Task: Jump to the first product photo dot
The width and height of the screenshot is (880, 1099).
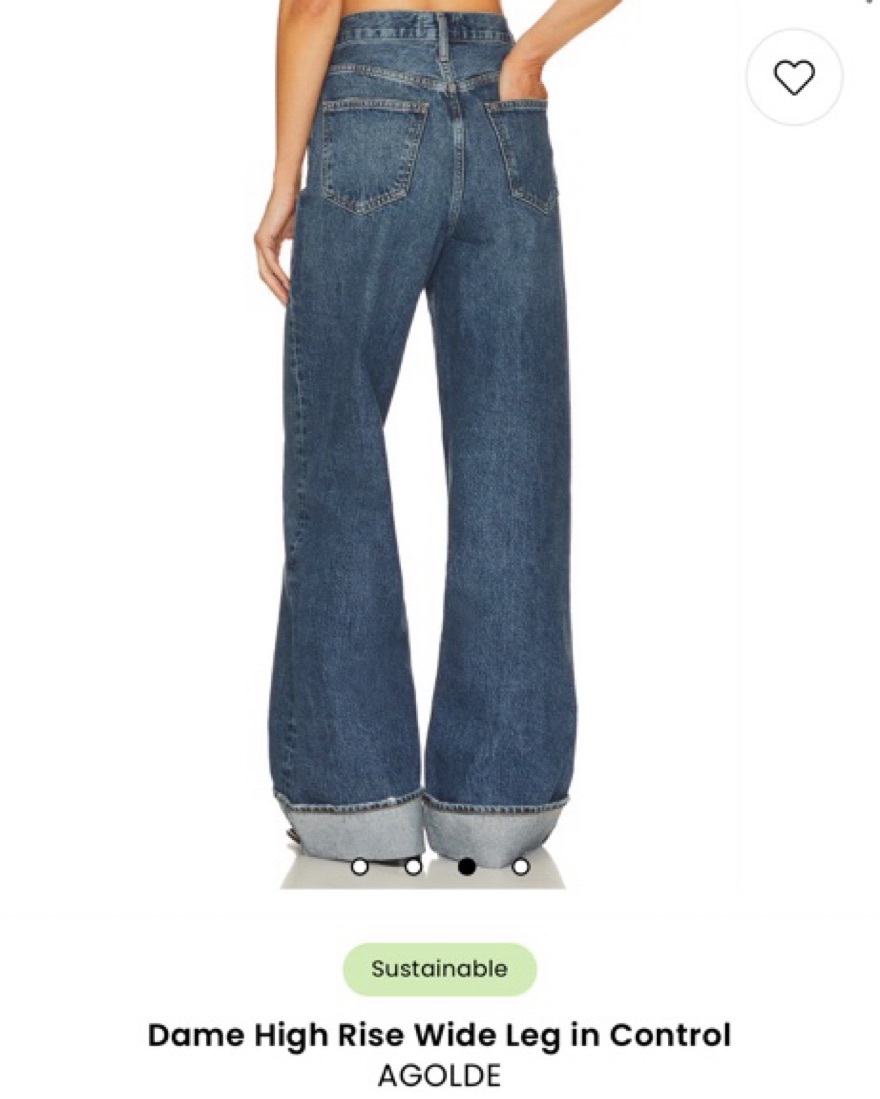Action: (360, 866)
